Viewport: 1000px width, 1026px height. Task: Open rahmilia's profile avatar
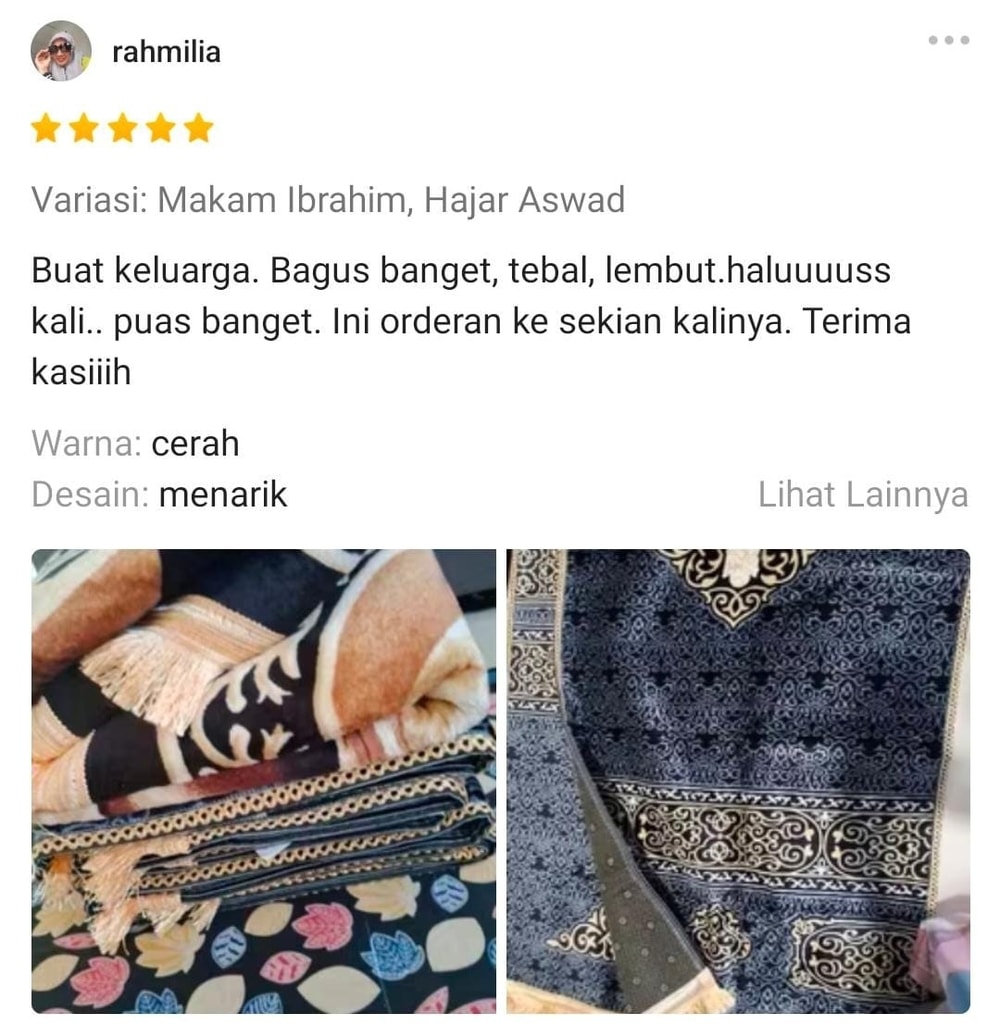click(x=61, y=51)
